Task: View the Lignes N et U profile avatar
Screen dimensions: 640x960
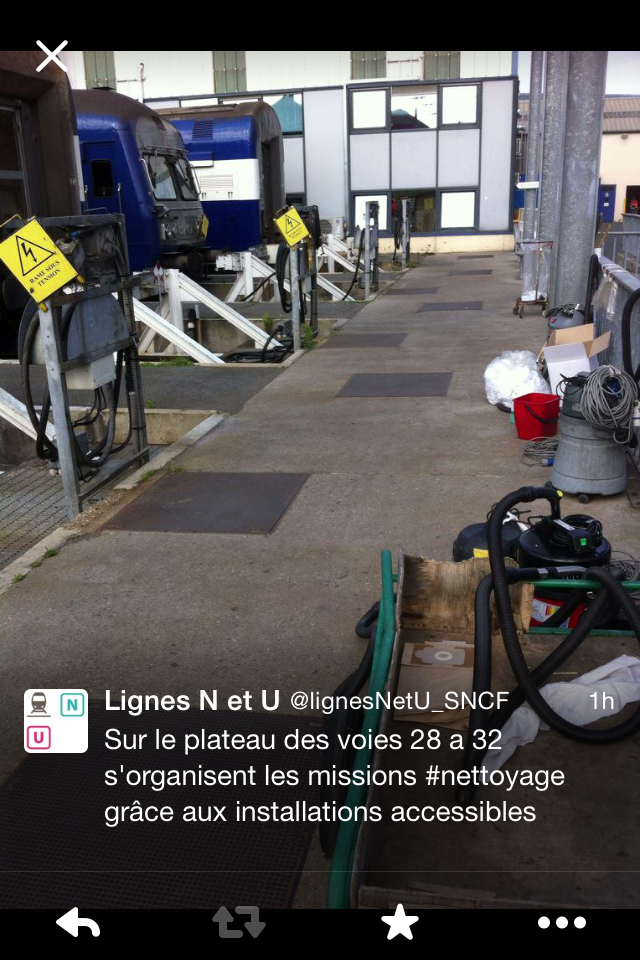Action: pos(56,720)
